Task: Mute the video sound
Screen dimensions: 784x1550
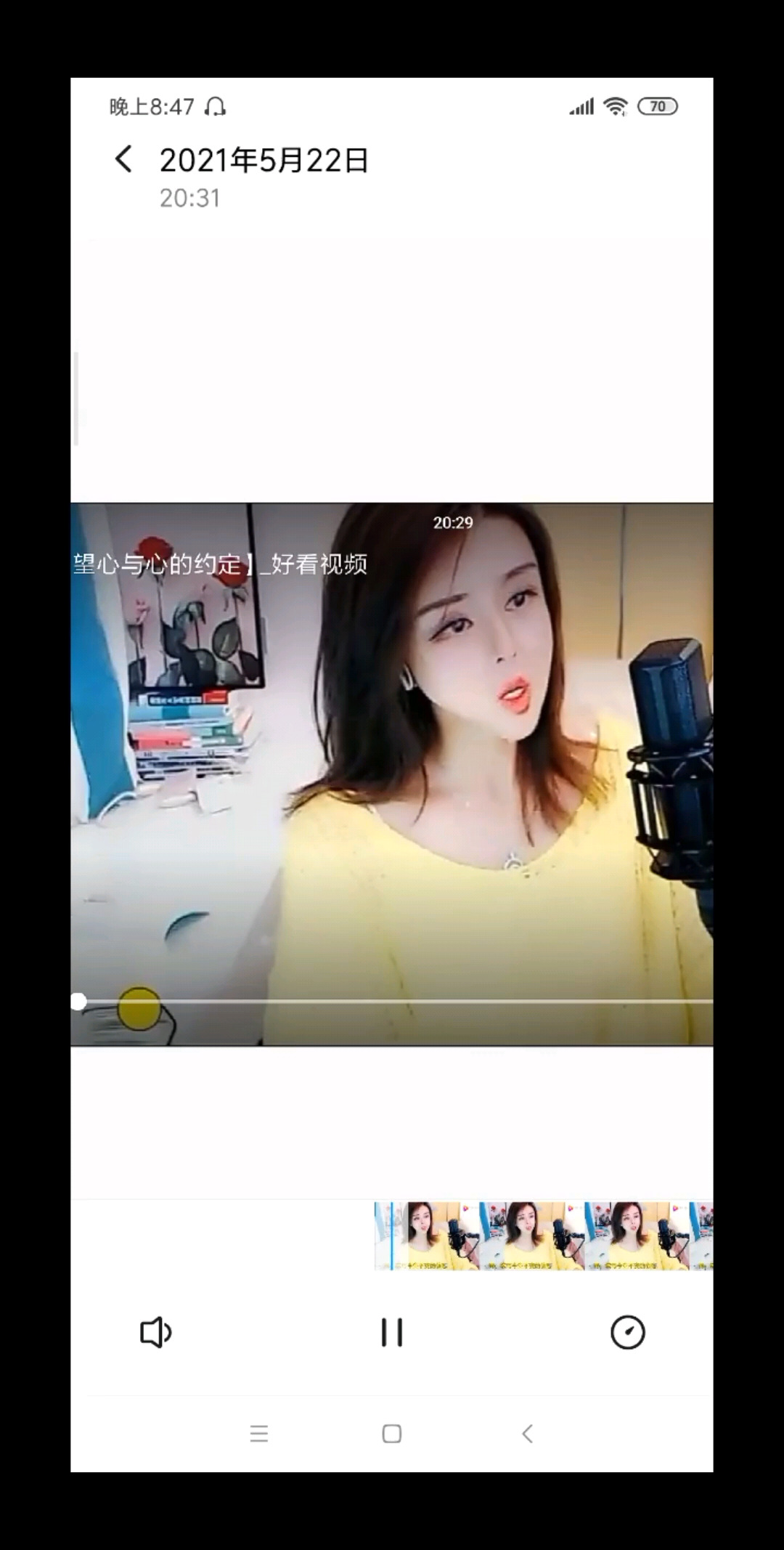Action: point(155,1332)
